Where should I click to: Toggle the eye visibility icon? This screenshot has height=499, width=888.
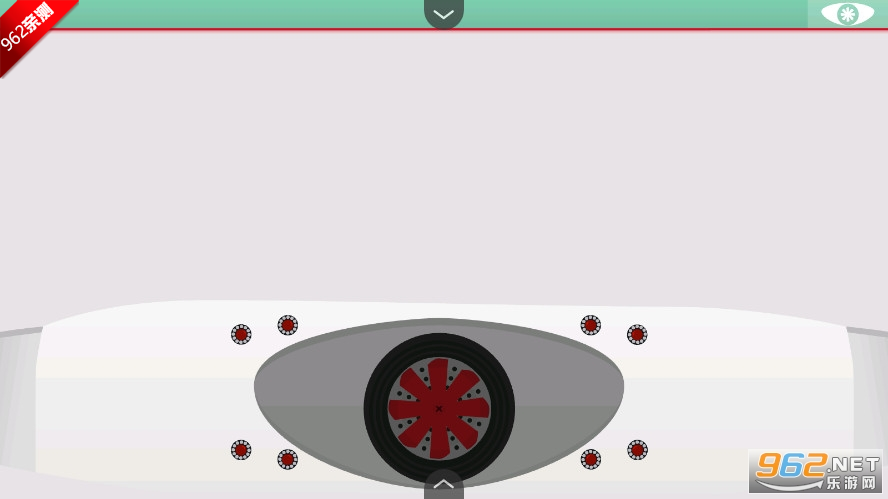click(847, 14)
